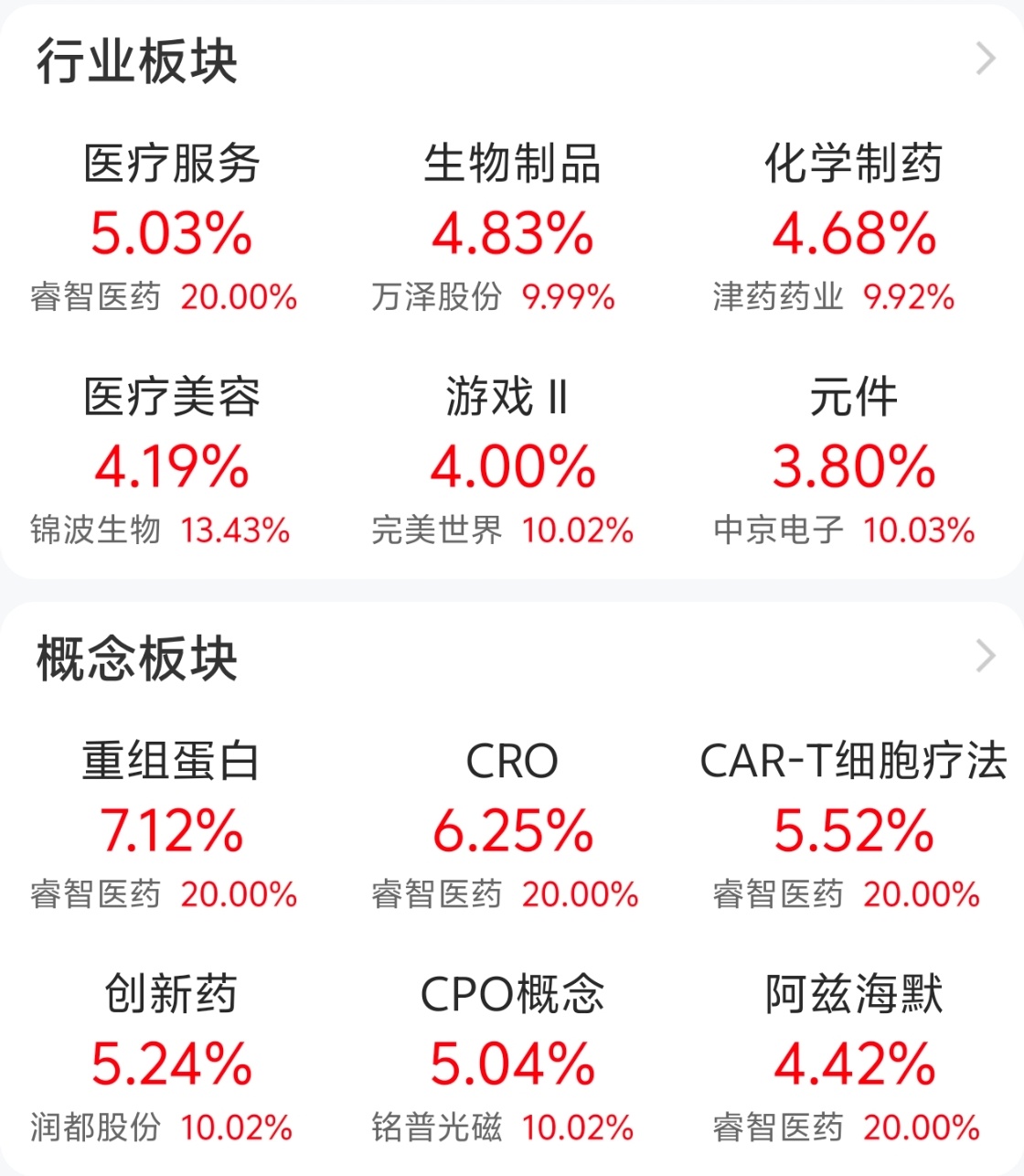The width and height of the screenshot is (1024, 1176).
Task: Check 铭普光磁 under CPO概念
Action: [x=437, y=1127]
